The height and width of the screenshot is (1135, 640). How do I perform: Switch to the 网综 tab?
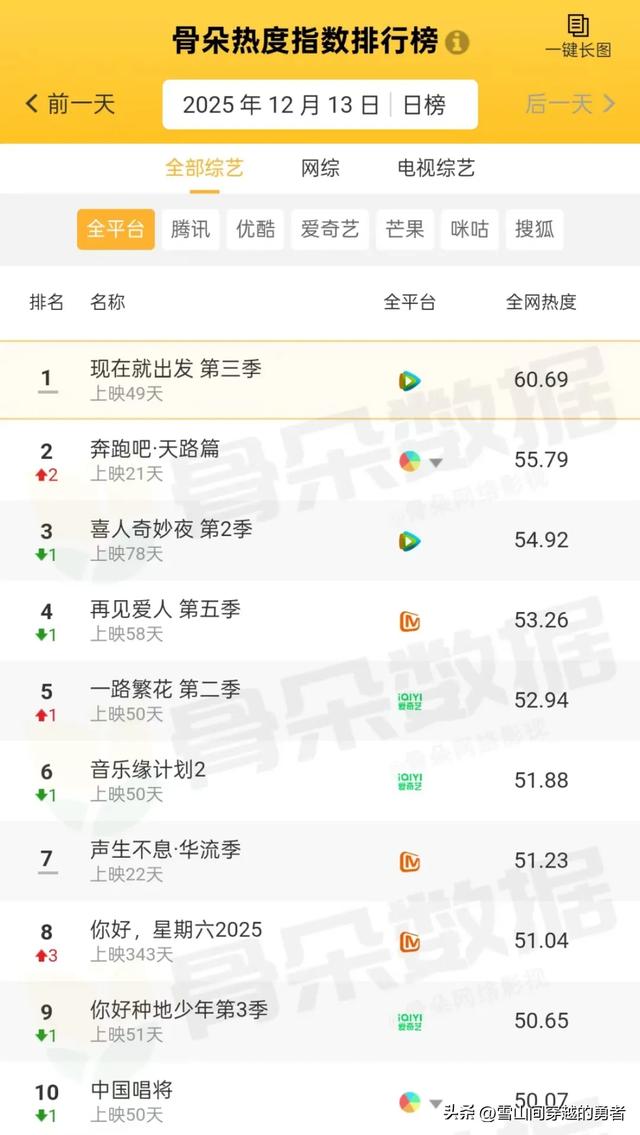click(x=320, y=169)
